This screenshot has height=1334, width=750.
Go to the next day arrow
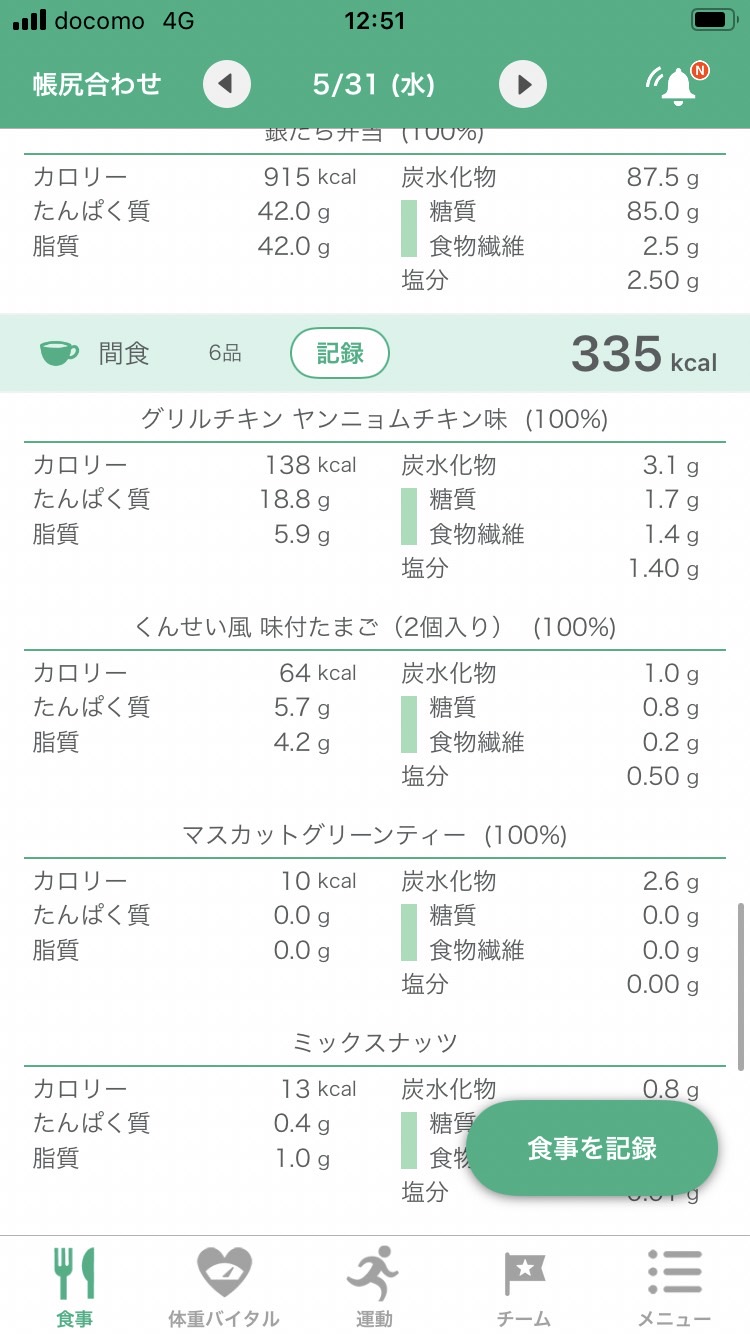523,85
